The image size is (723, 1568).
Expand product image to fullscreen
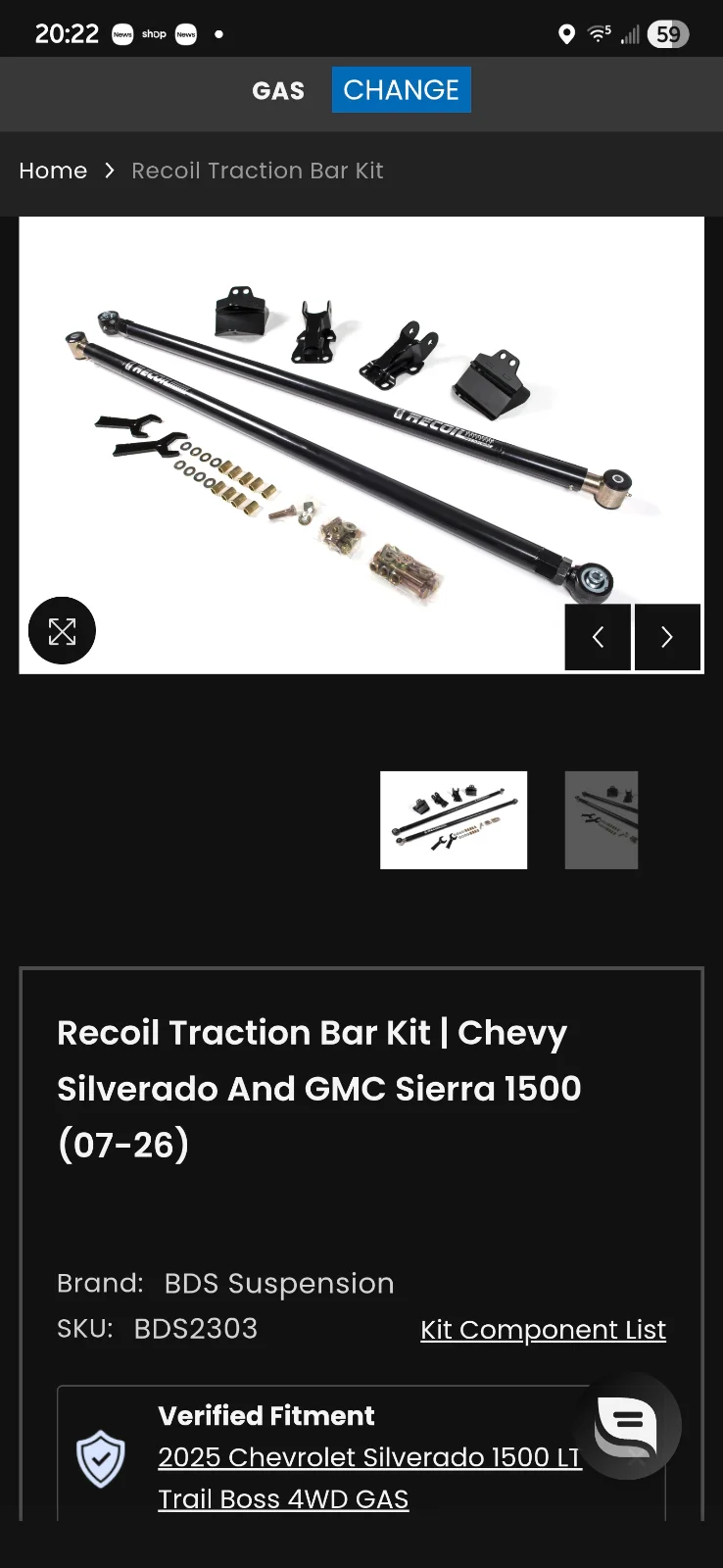tap(62, 631)
